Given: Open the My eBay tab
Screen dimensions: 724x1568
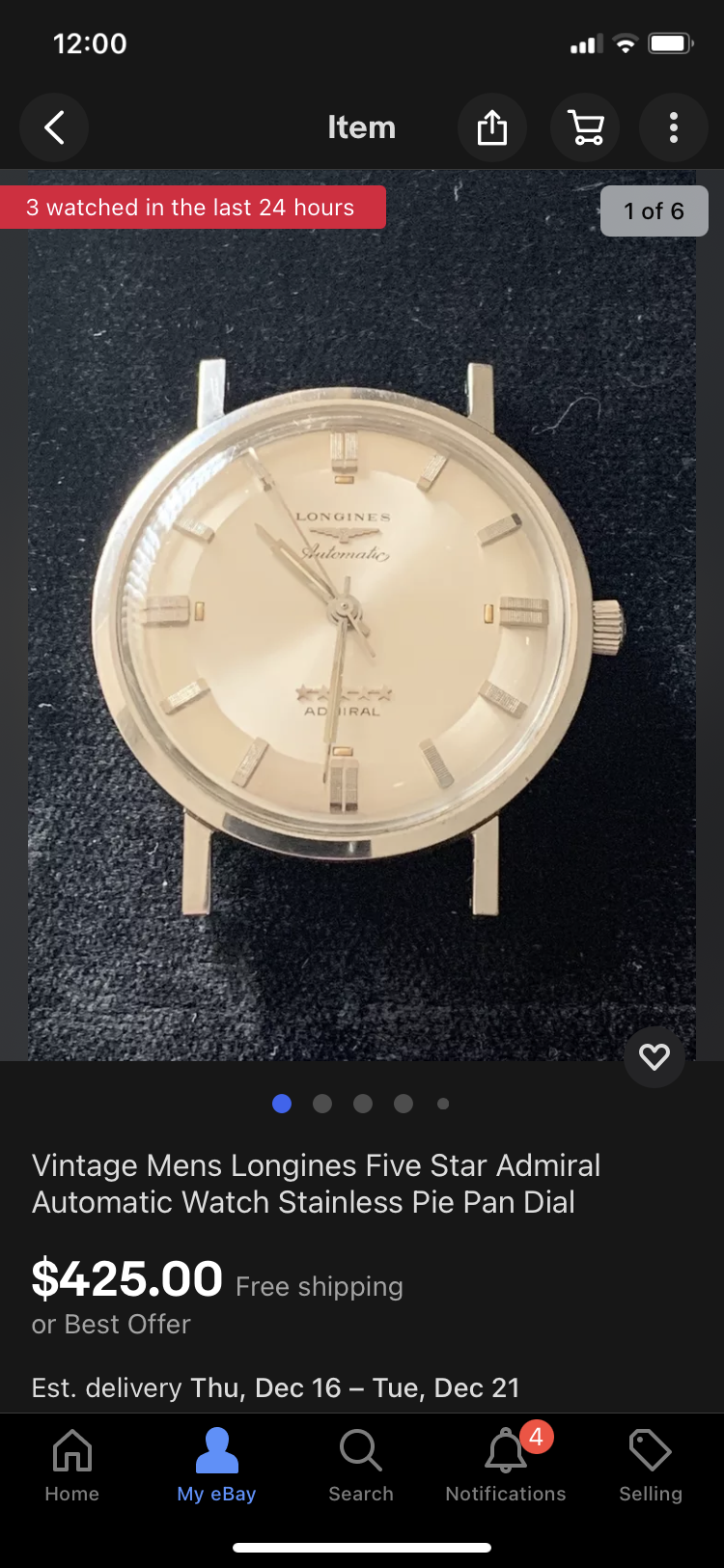Looking at the screenshot, I should click(x=216, y=1465).
